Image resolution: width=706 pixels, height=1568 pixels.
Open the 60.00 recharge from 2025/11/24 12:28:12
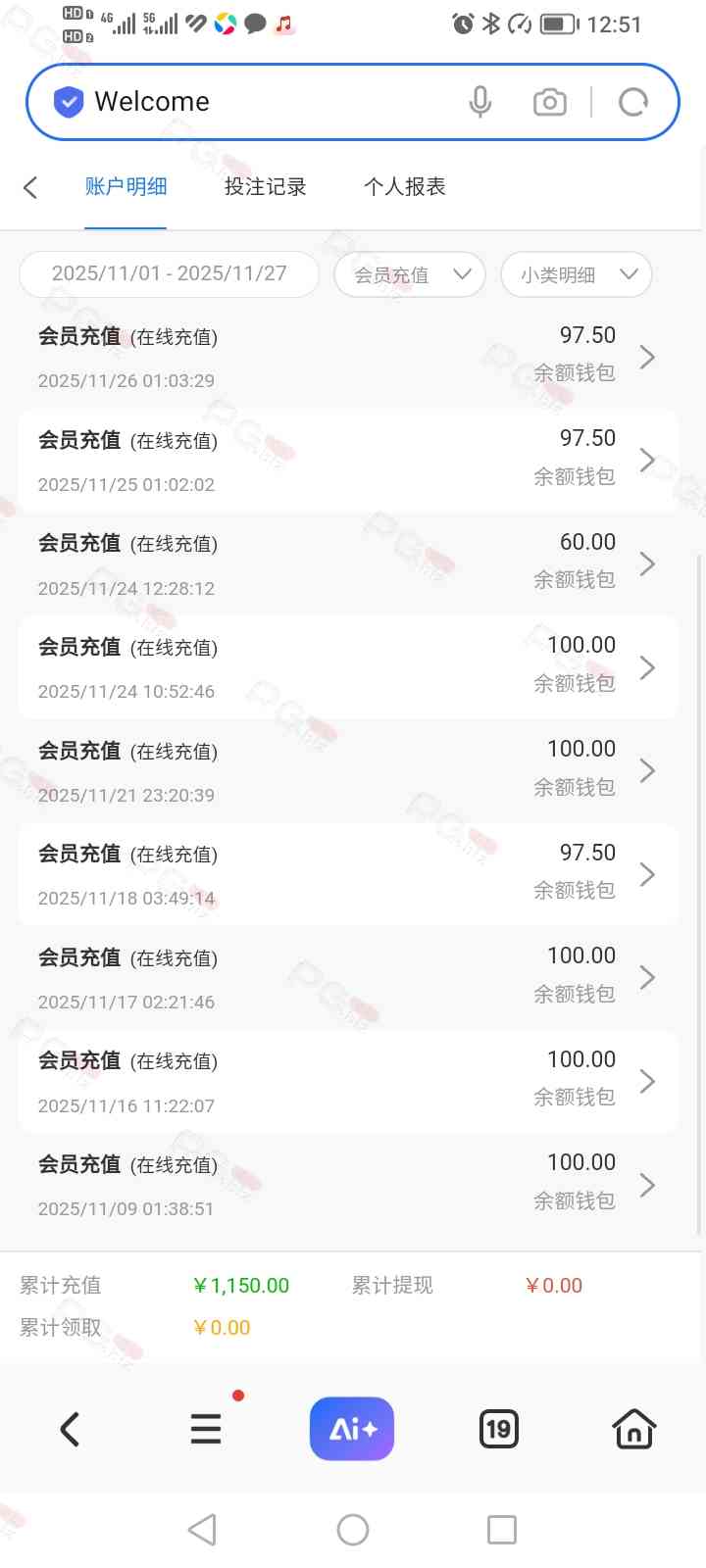click(348, 564)
